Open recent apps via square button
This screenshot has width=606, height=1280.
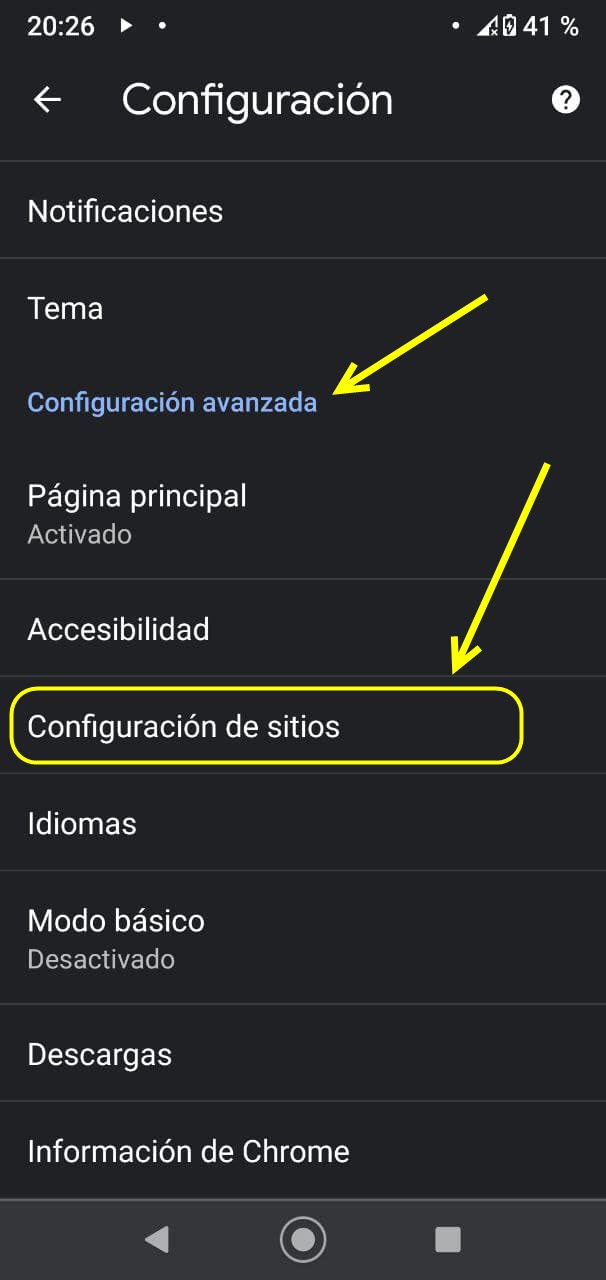[448, 1240]
